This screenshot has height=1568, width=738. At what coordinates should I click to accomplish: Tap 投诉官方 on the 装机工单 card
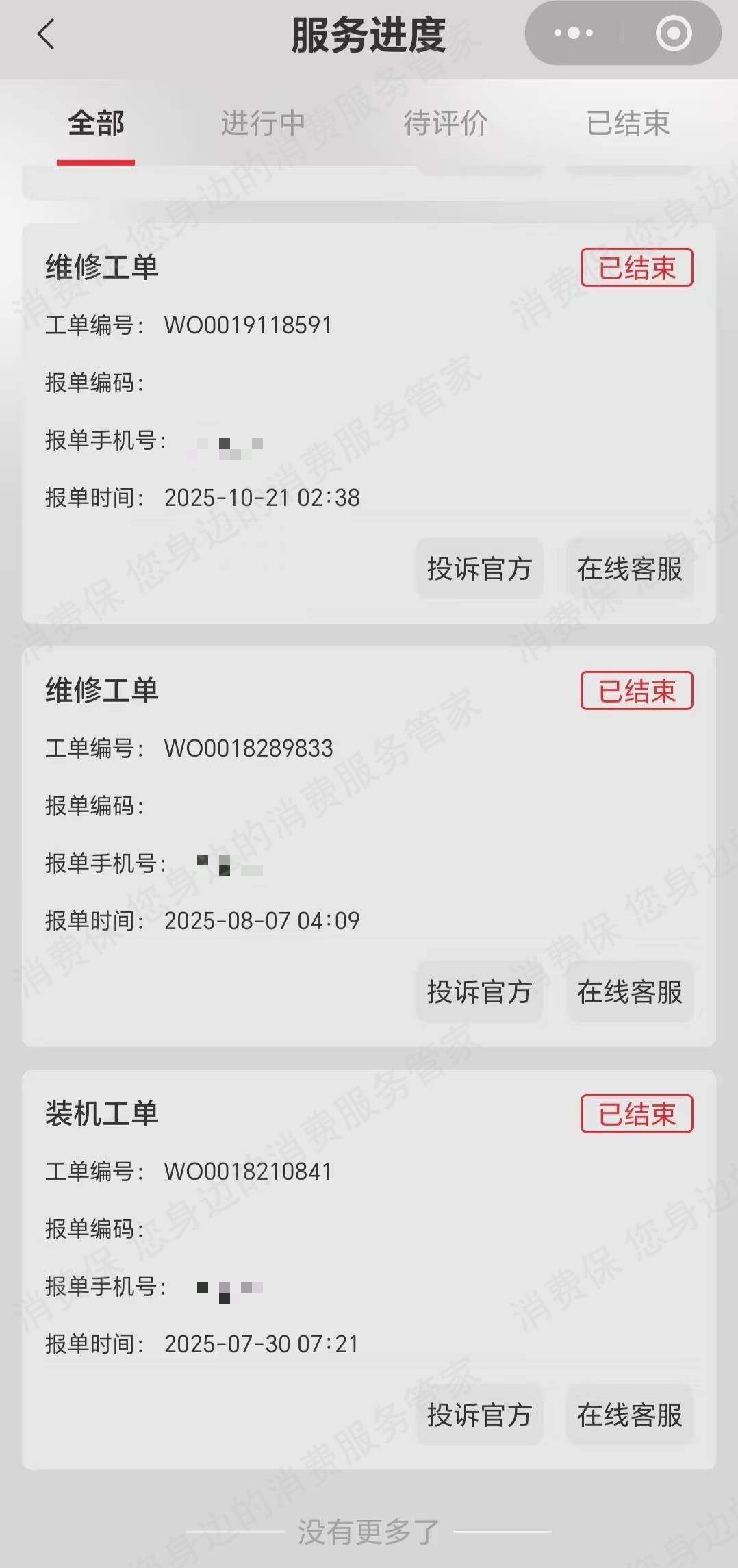479,1415
